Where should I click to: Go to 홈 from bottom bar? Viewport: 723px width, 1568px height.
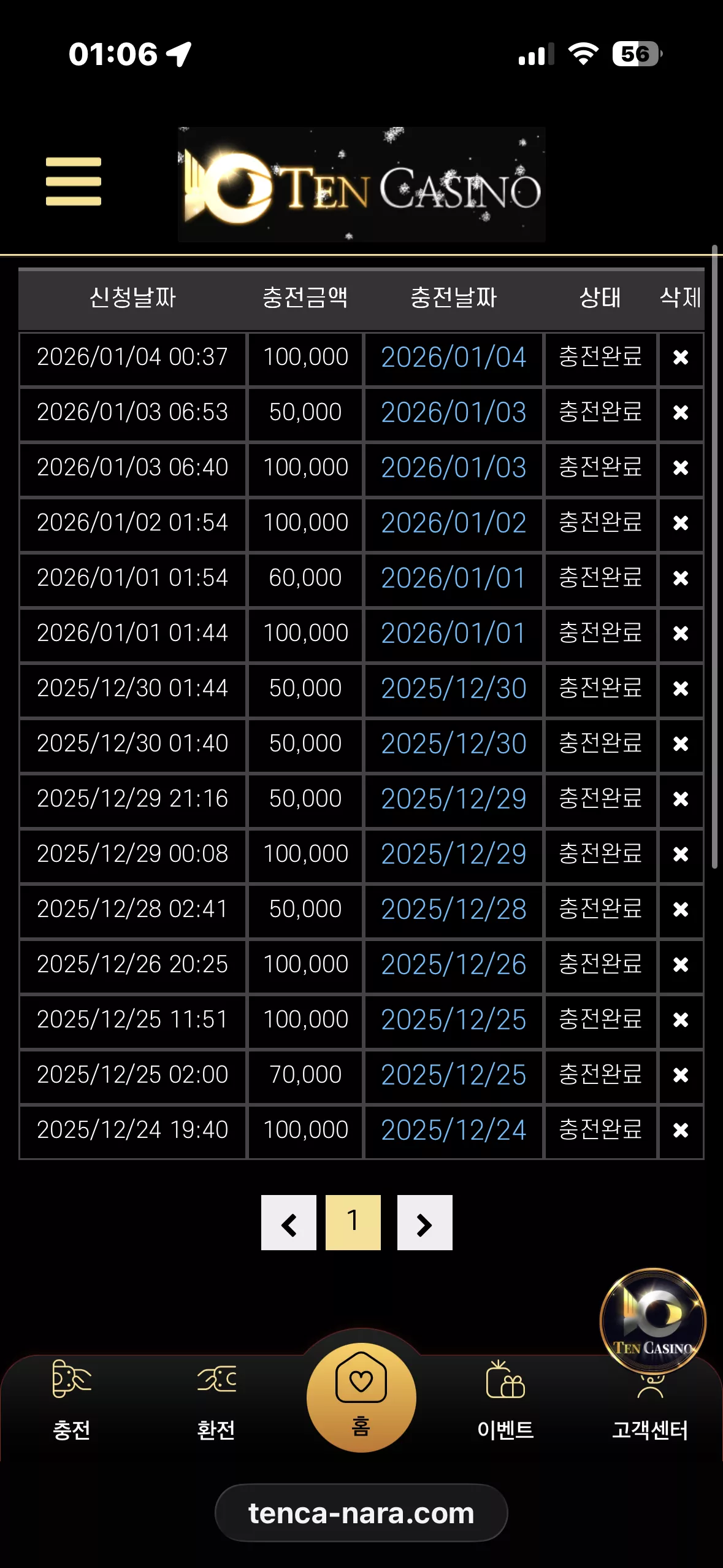(x=361, y=1397)
